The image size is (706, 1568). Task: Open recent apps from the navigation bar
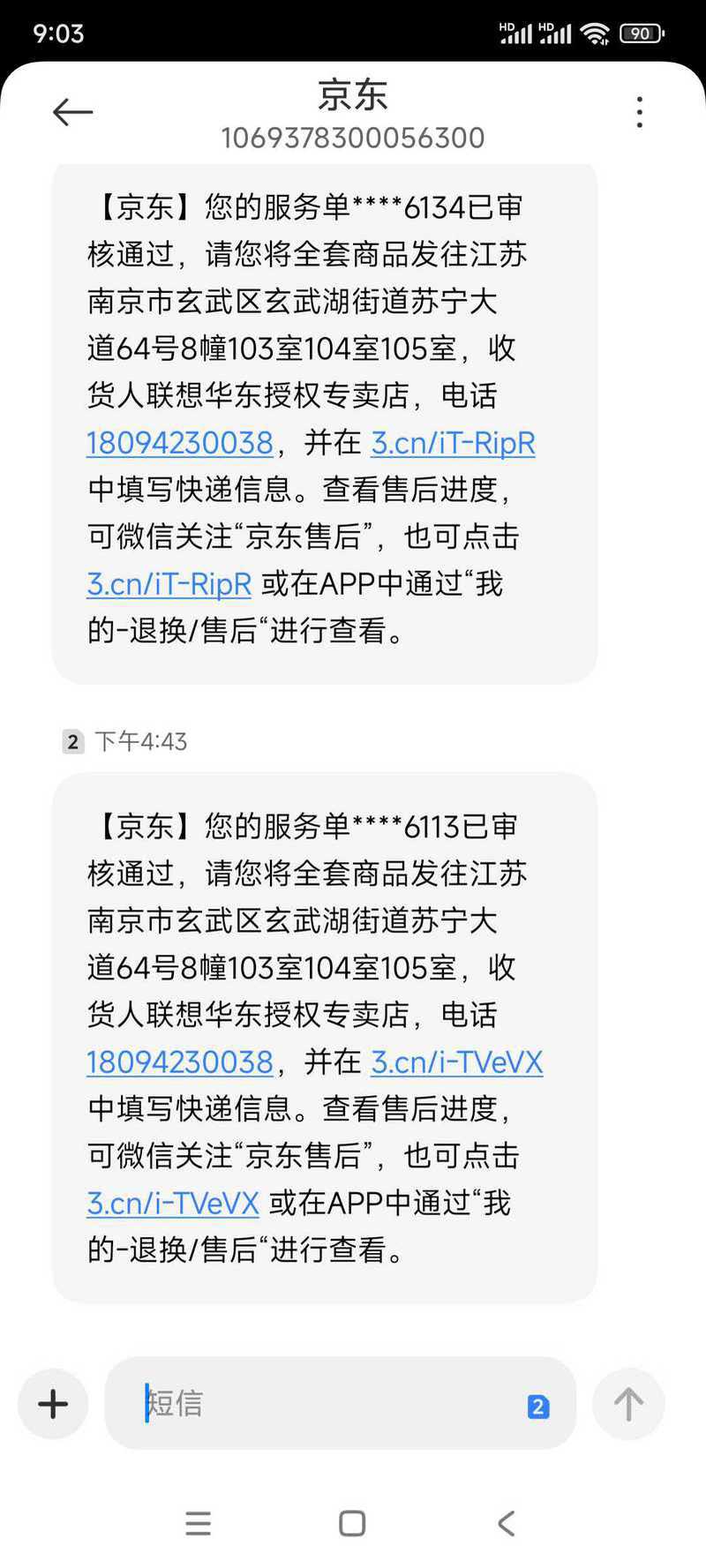pos(199,1523)
